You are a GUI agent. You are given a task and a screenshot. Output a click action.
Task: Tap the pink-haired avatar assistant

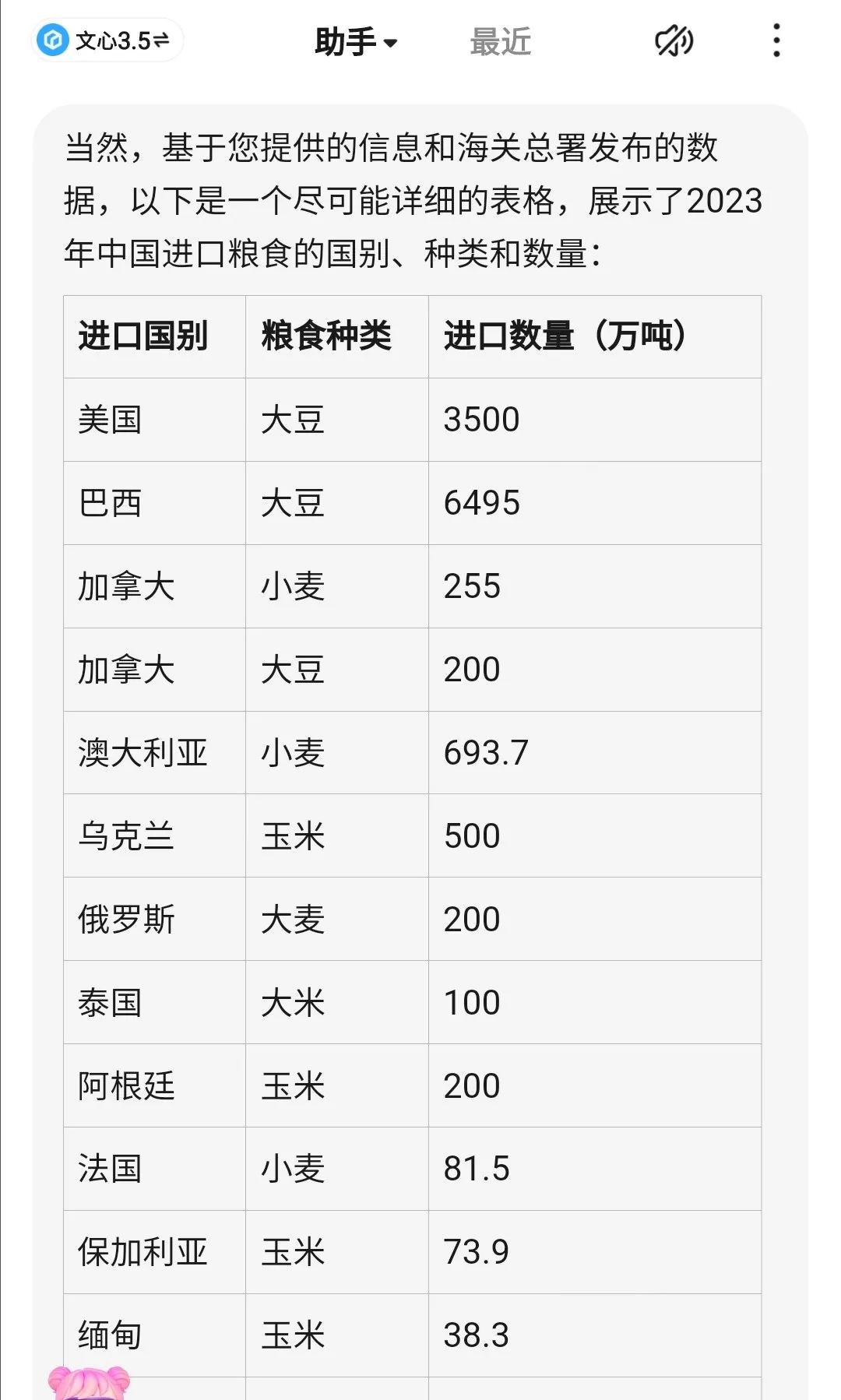pyautogui.click(x=88, y=1383)
